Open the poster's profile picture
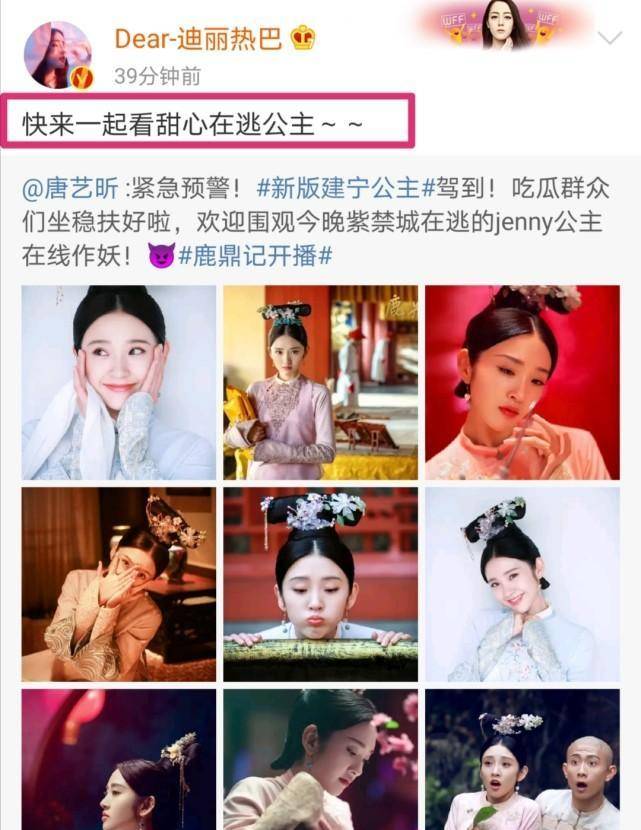This screenshot has height=830, width=641. click(x=57, y=54)
